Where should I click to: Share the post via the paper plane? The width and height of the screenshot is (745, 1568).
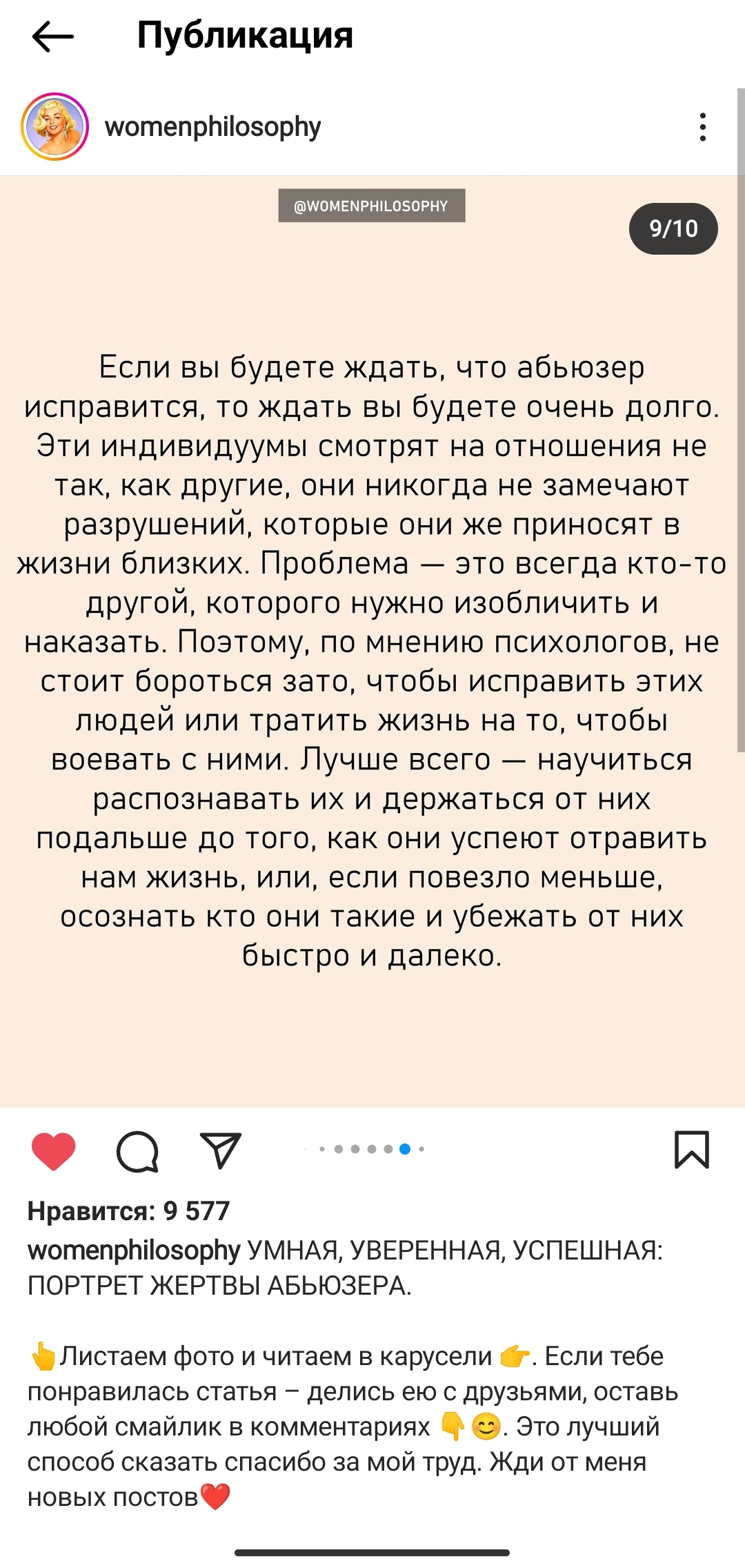pyautogui.click(x=220, y=1150)
